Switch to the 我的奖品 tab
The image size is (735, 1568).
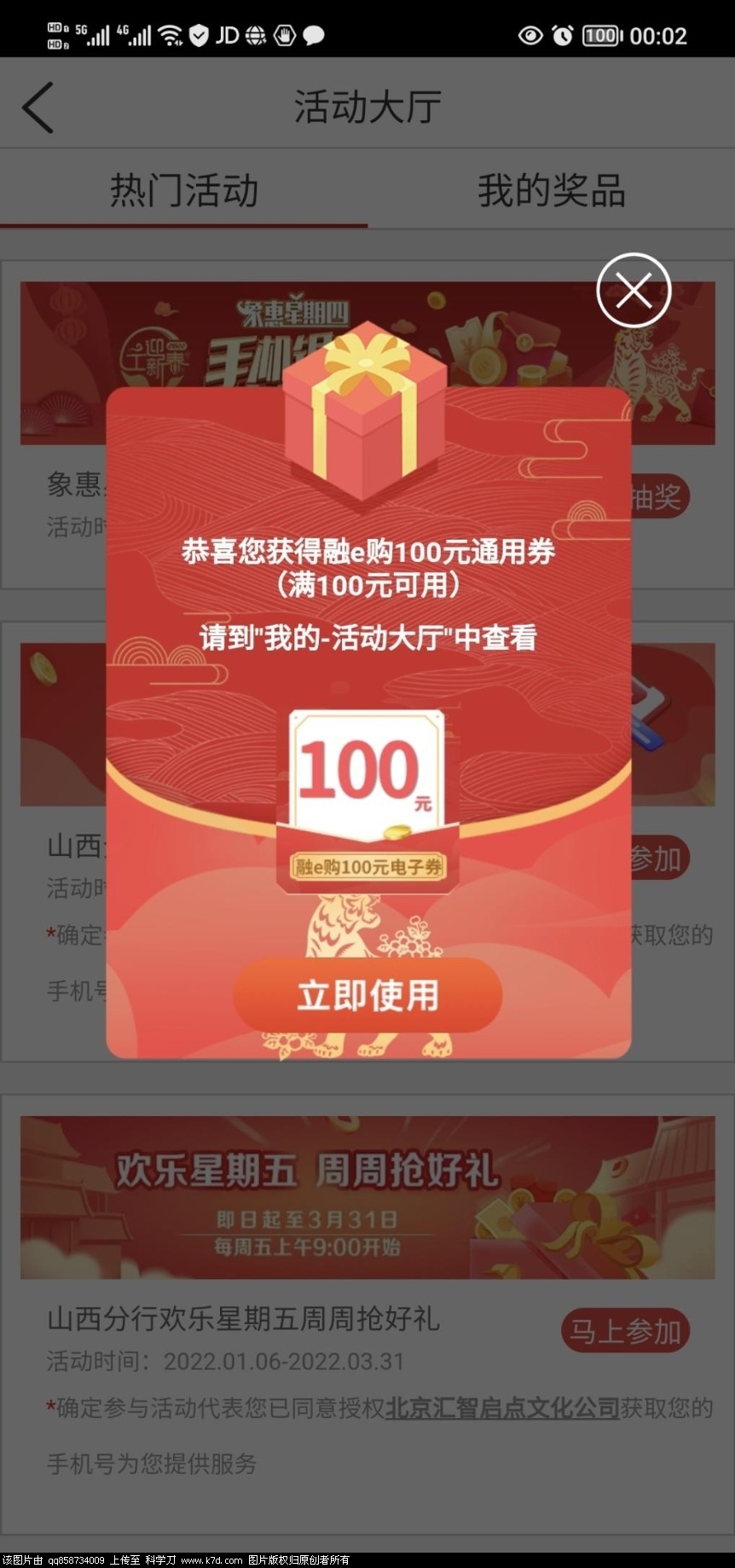[551, 190]
